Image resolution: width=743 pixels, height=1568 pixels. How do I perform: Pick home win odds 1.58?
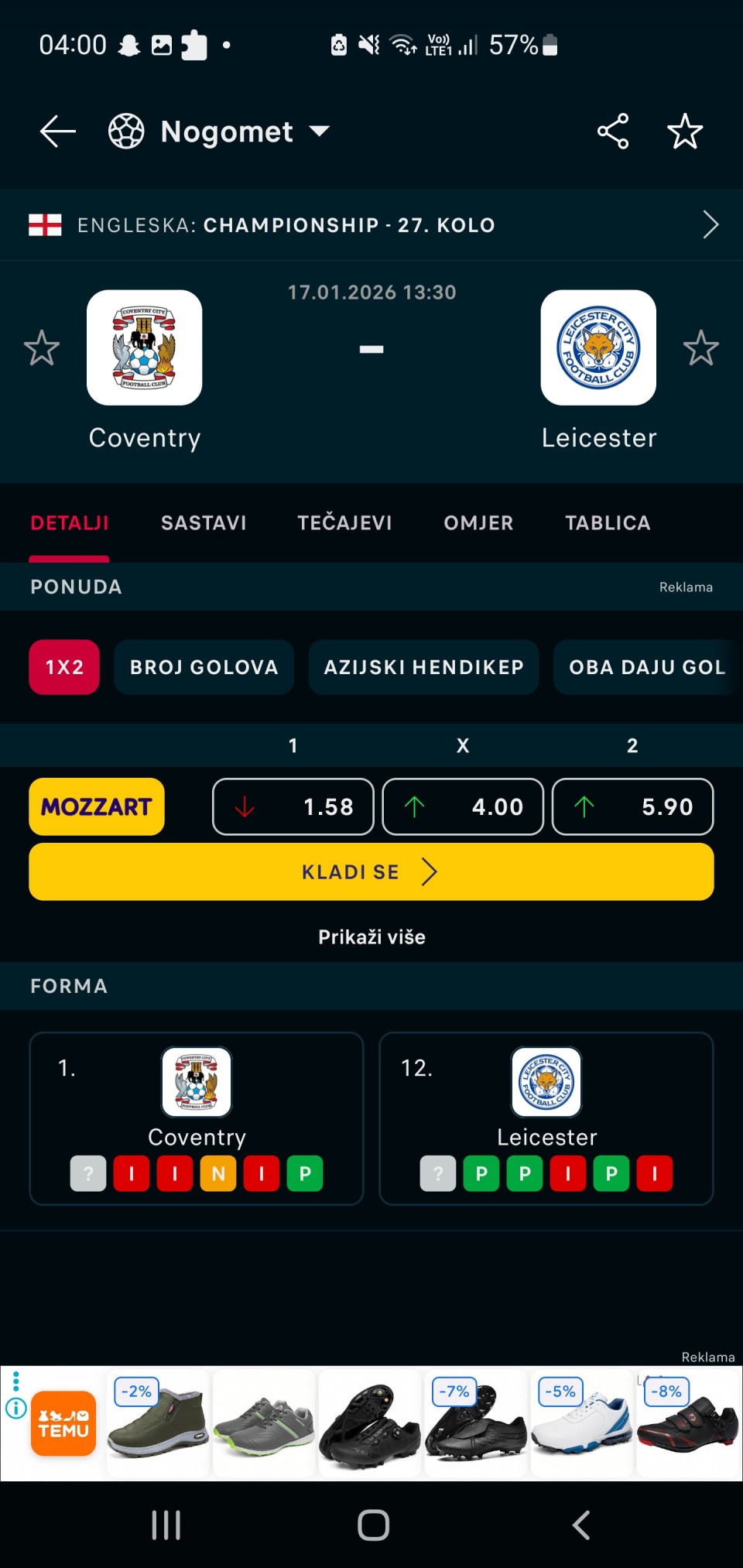click(293, 806)
